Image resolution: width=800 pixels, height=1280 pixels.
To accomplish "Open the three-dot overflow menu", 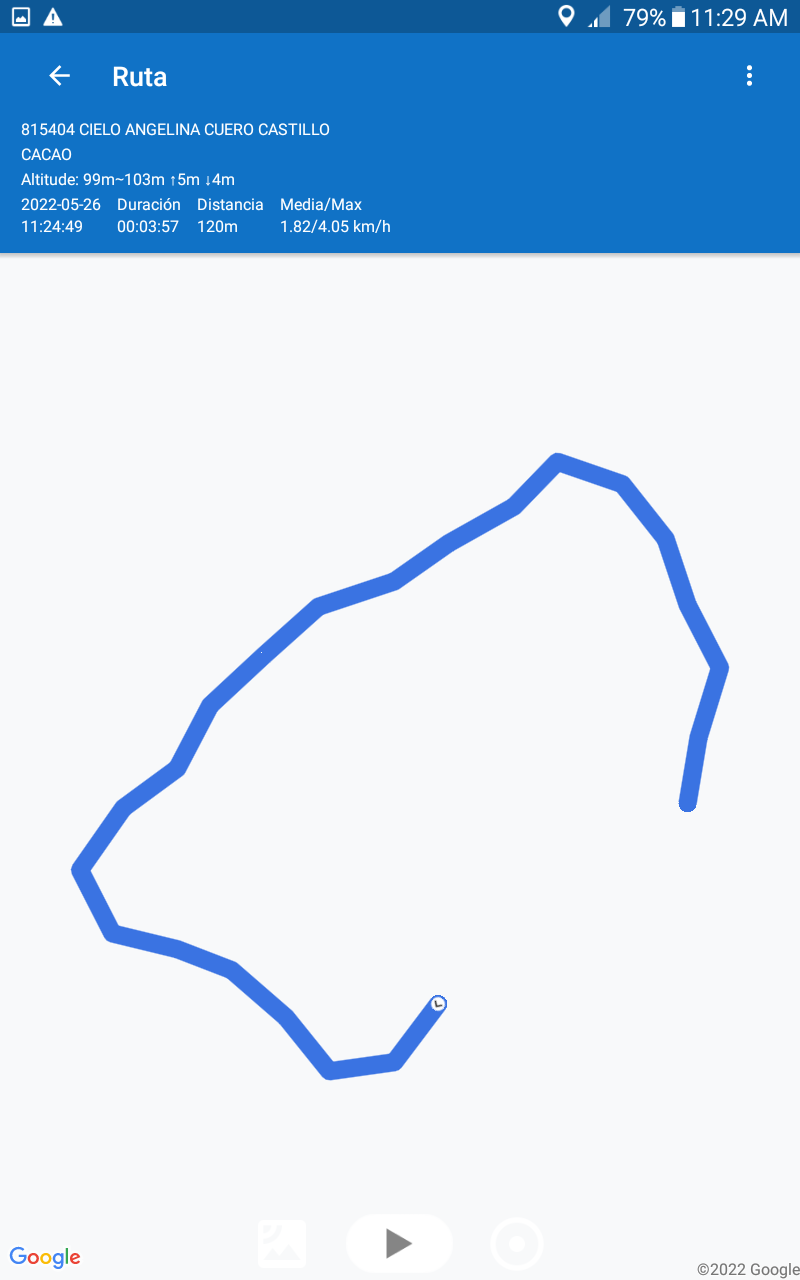I will pyautogui.click(x=749, y=76).
